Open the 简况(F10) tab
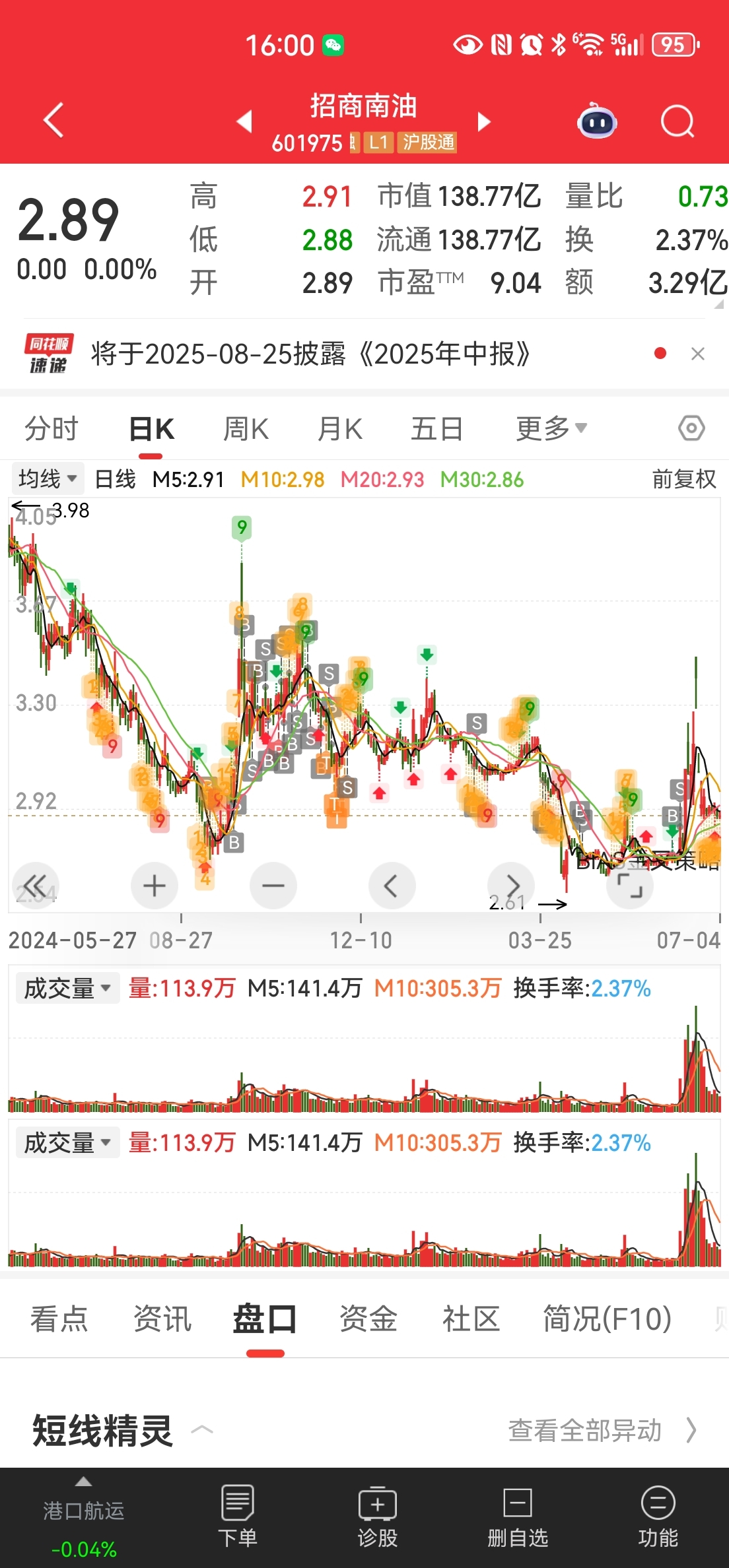 coord(607,1319)
